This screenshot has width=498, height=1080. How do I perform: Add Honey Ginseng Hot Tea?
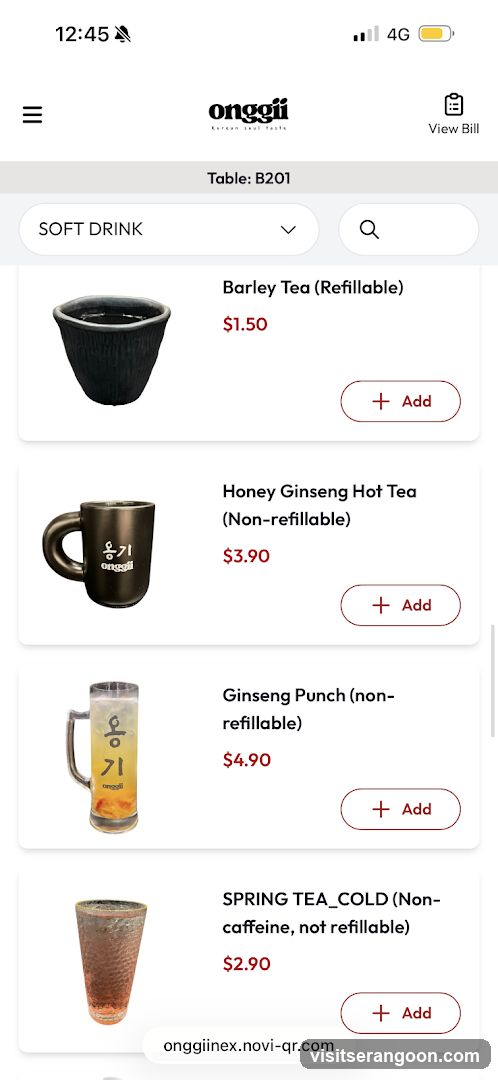[400, 605]
